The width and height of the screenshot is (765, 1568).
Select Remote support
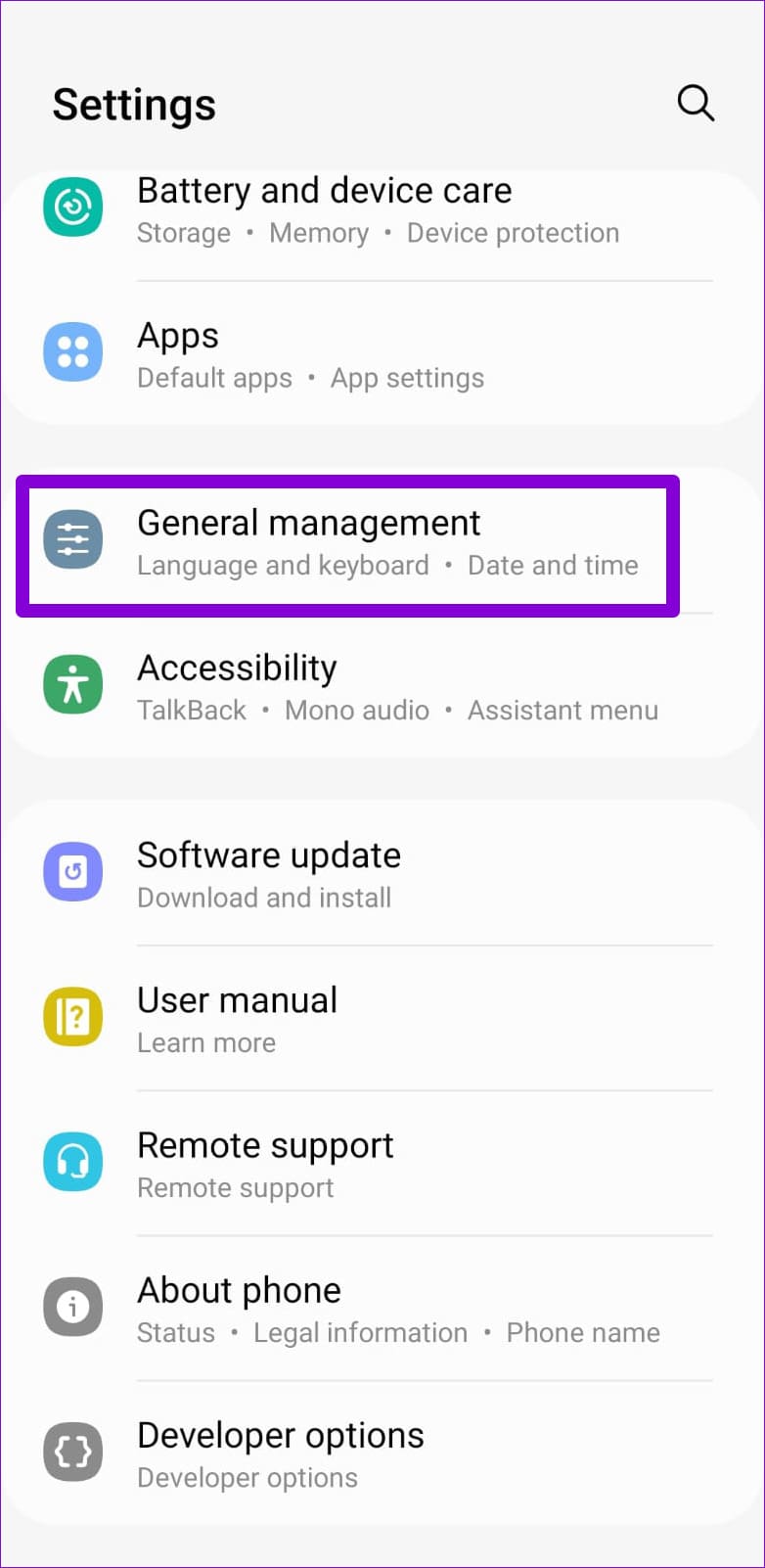(x=377, y=1164)
